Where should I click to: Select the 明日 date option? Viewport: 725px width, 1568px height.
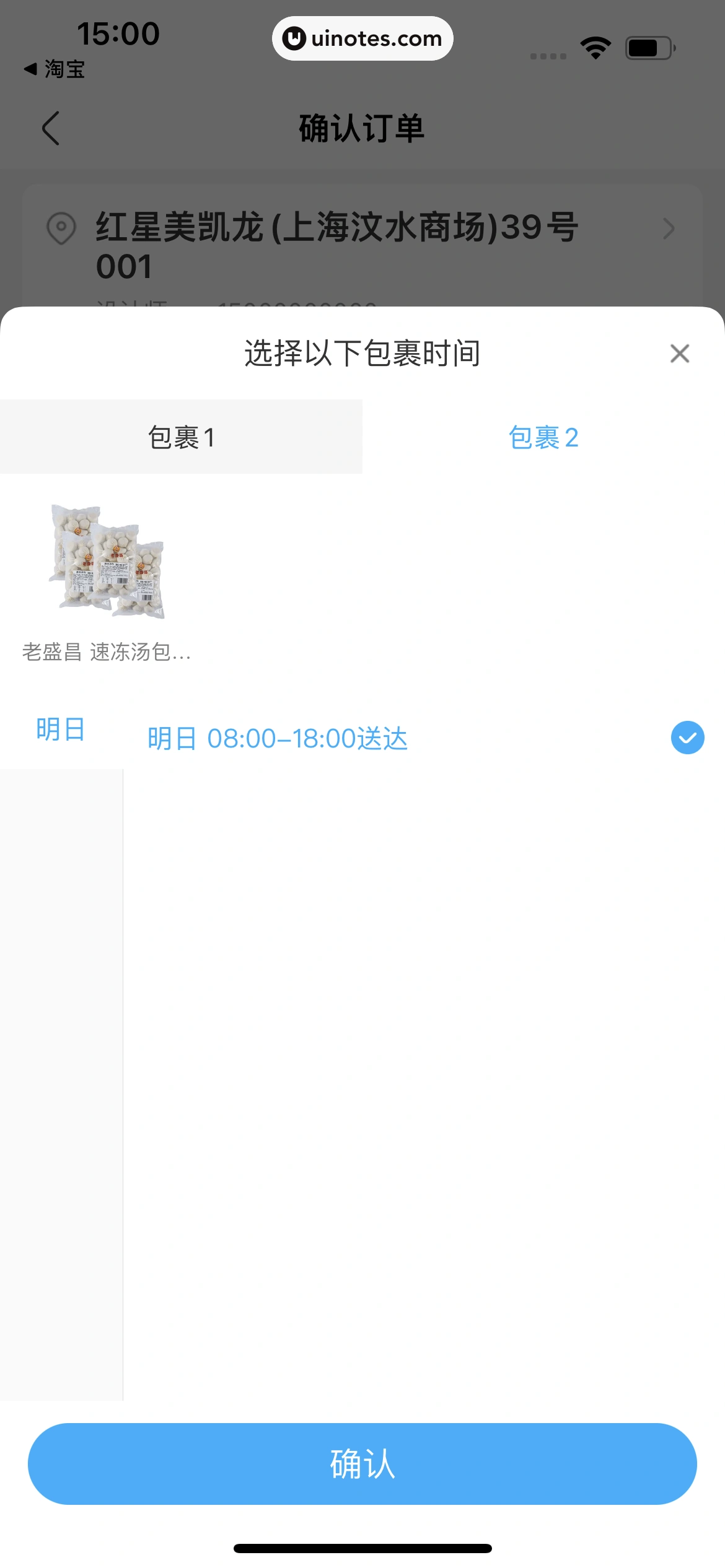(61, 730)
